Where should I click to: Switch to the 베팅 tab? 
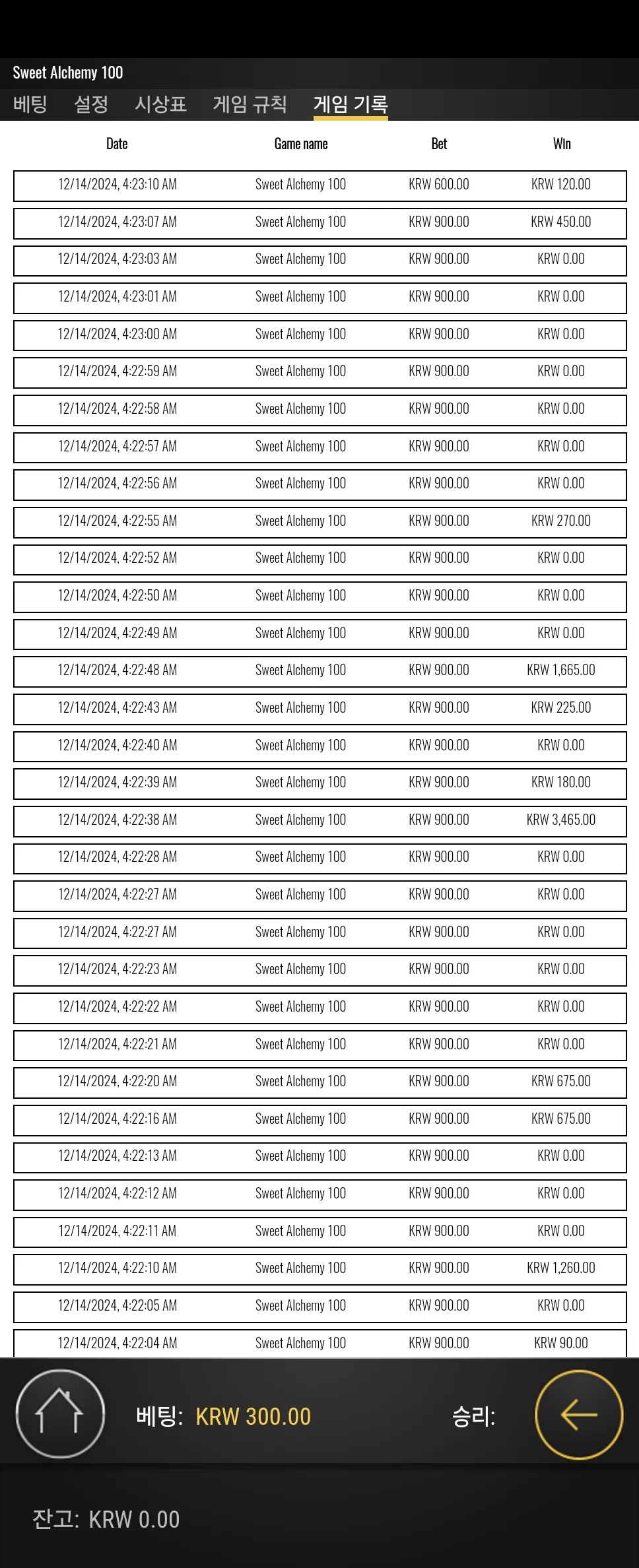tap(30, 104)
